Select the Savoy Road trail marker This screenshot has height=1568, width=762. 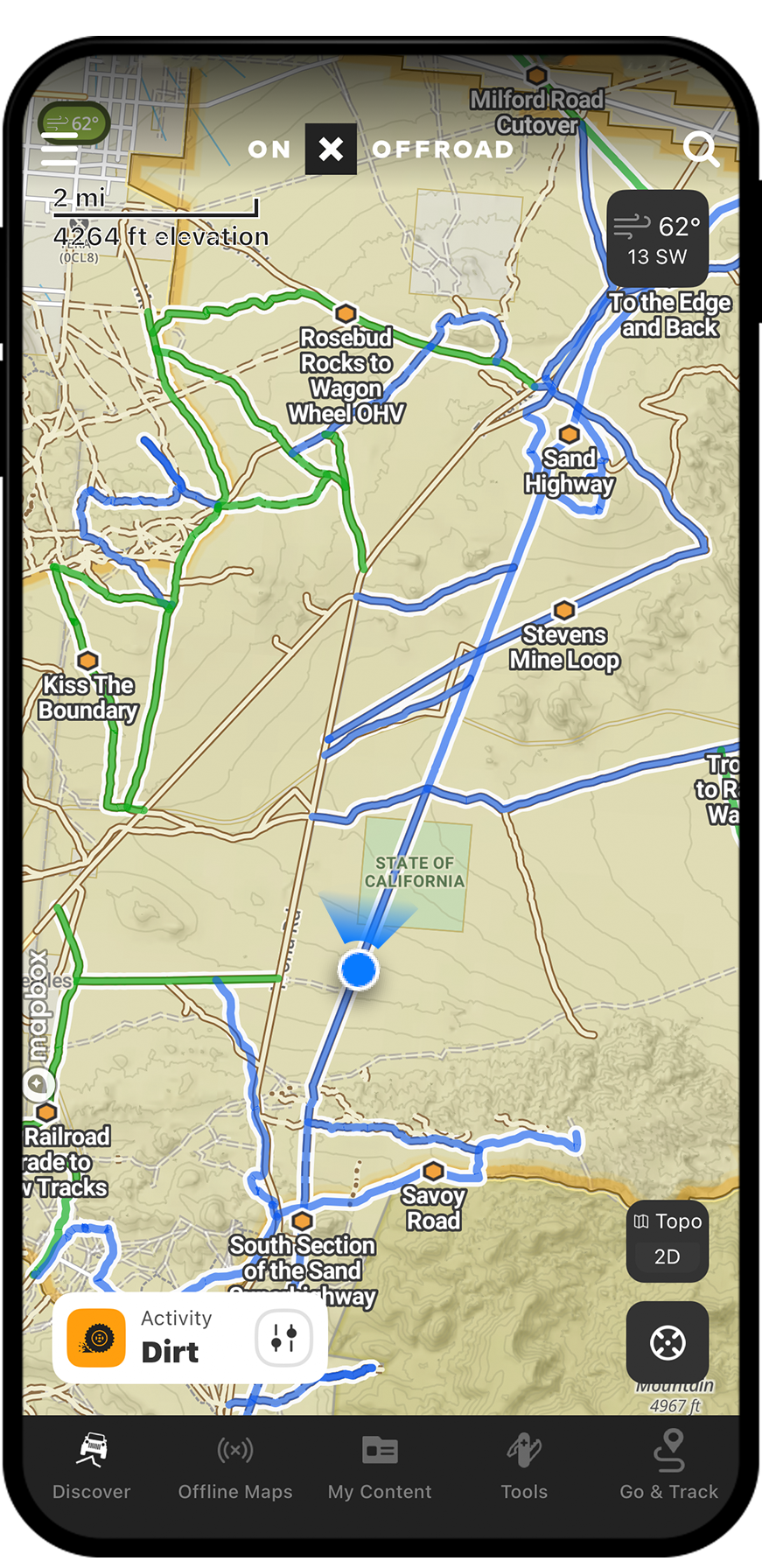point(433,1171)
